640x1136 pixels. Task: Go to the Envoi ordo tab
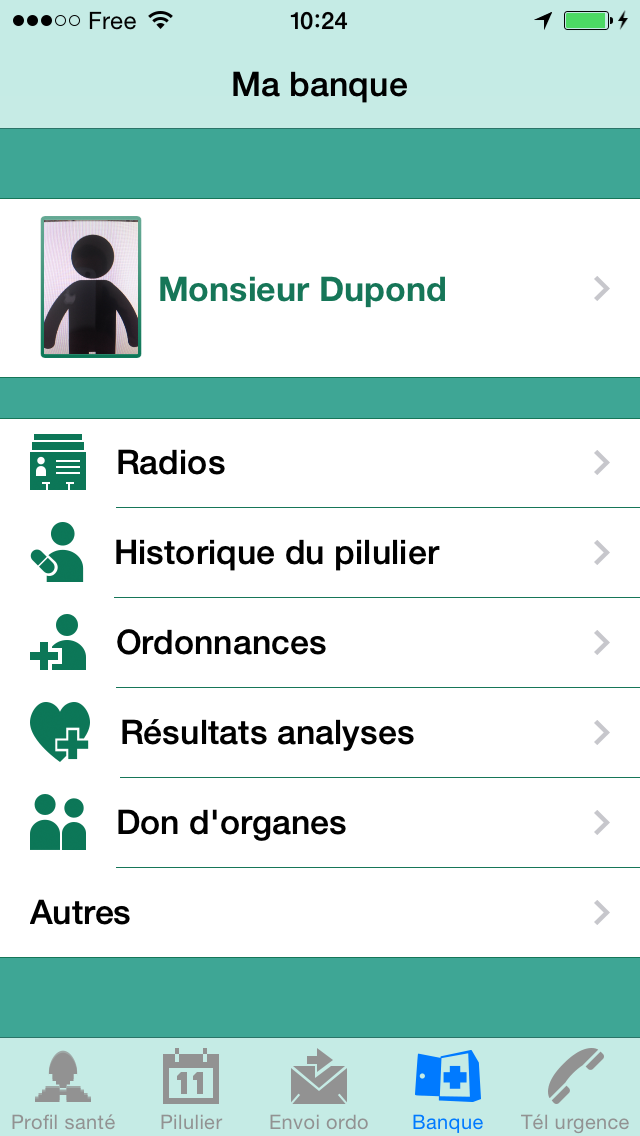click(319, 1088)
